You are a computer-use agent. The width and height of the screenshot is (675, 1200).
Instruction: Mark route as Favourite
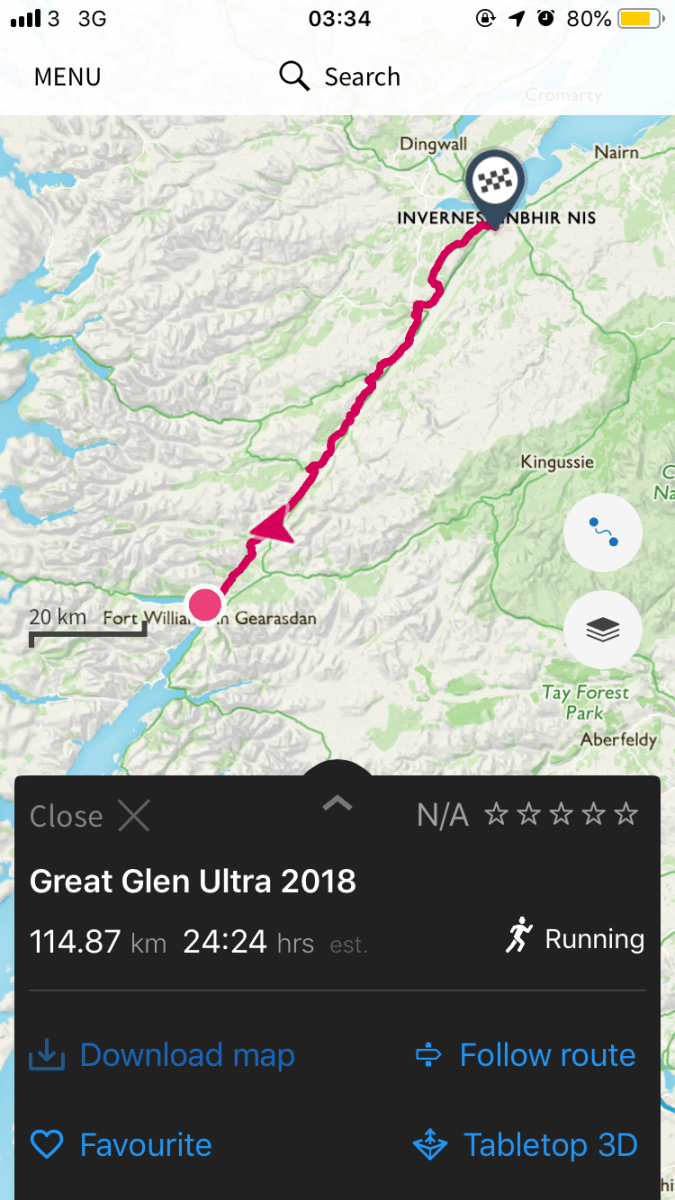pyautogui.click(x=122, y=1145)
